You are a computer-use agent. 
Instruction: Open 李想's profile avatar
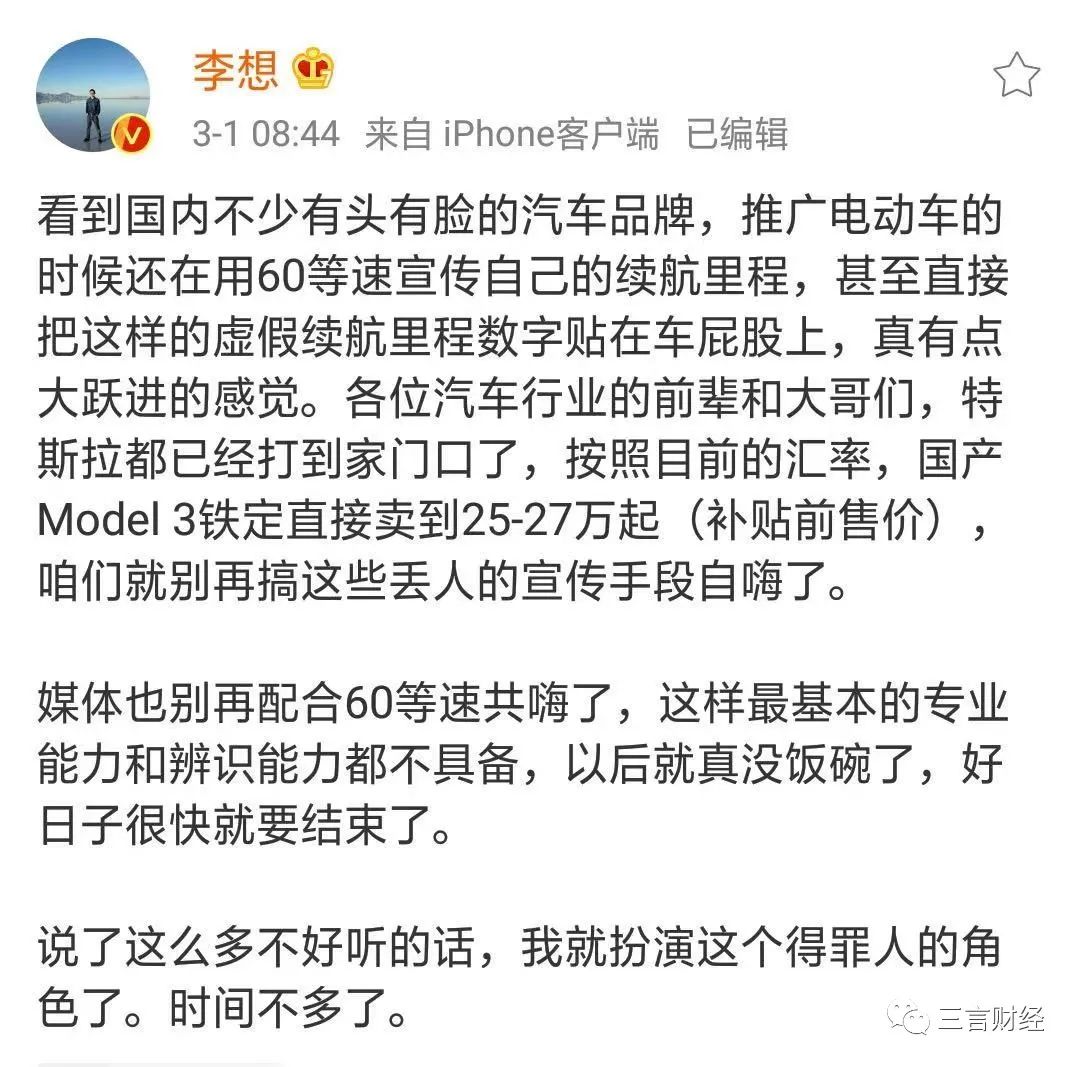[93, 96]
